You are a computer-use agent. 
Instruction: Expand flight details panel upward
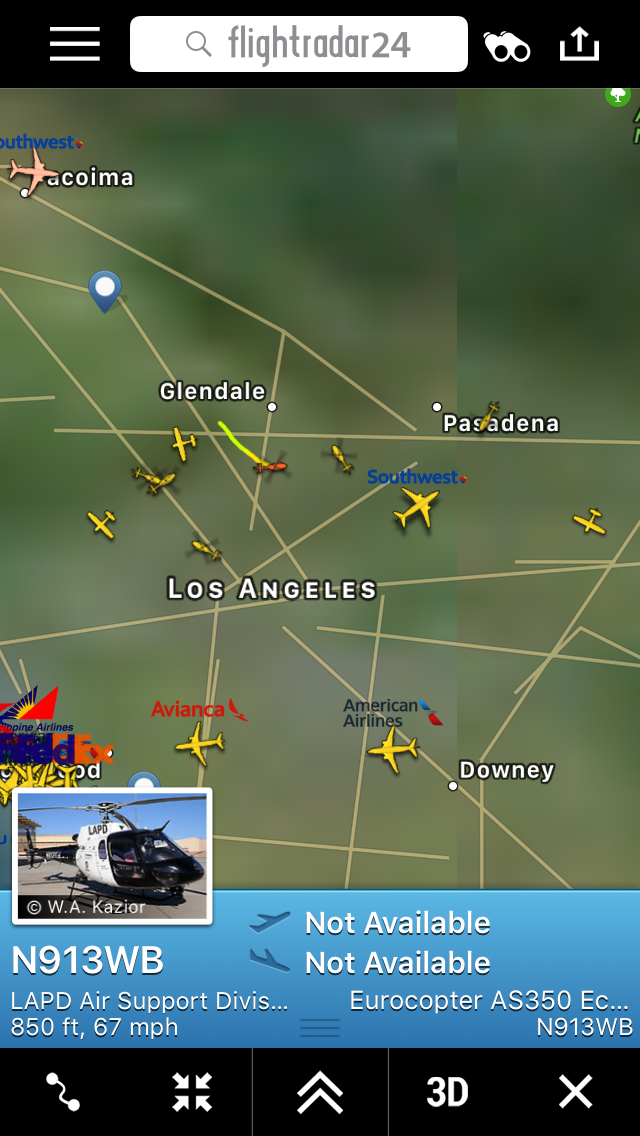click(x=320, y=1092)
